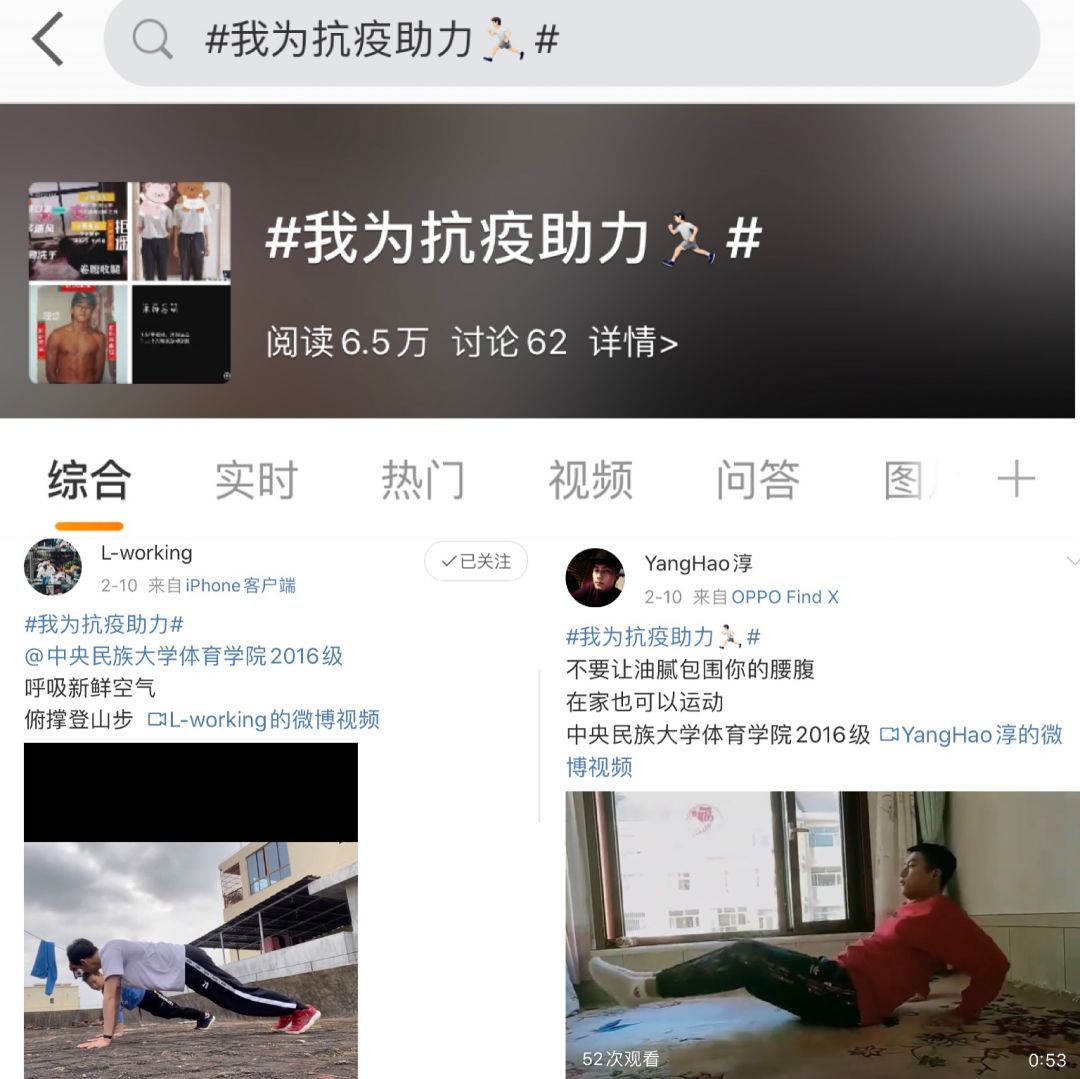Switch to the 热门 tab
This screenshot has height=1079, width=1080.
422,482
